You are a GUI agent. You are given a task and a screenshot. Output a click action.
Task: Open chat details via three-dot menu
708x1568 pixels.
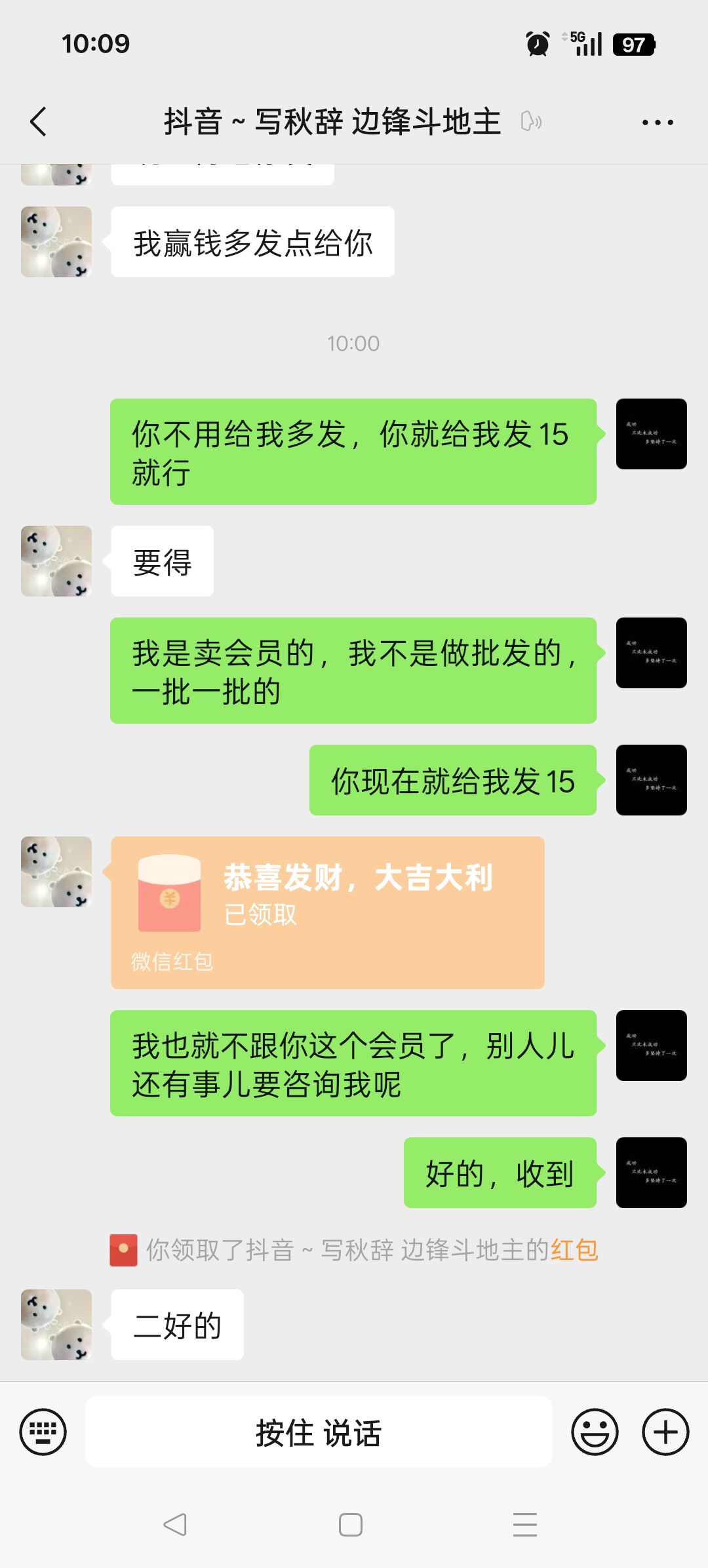coord(658,123)
